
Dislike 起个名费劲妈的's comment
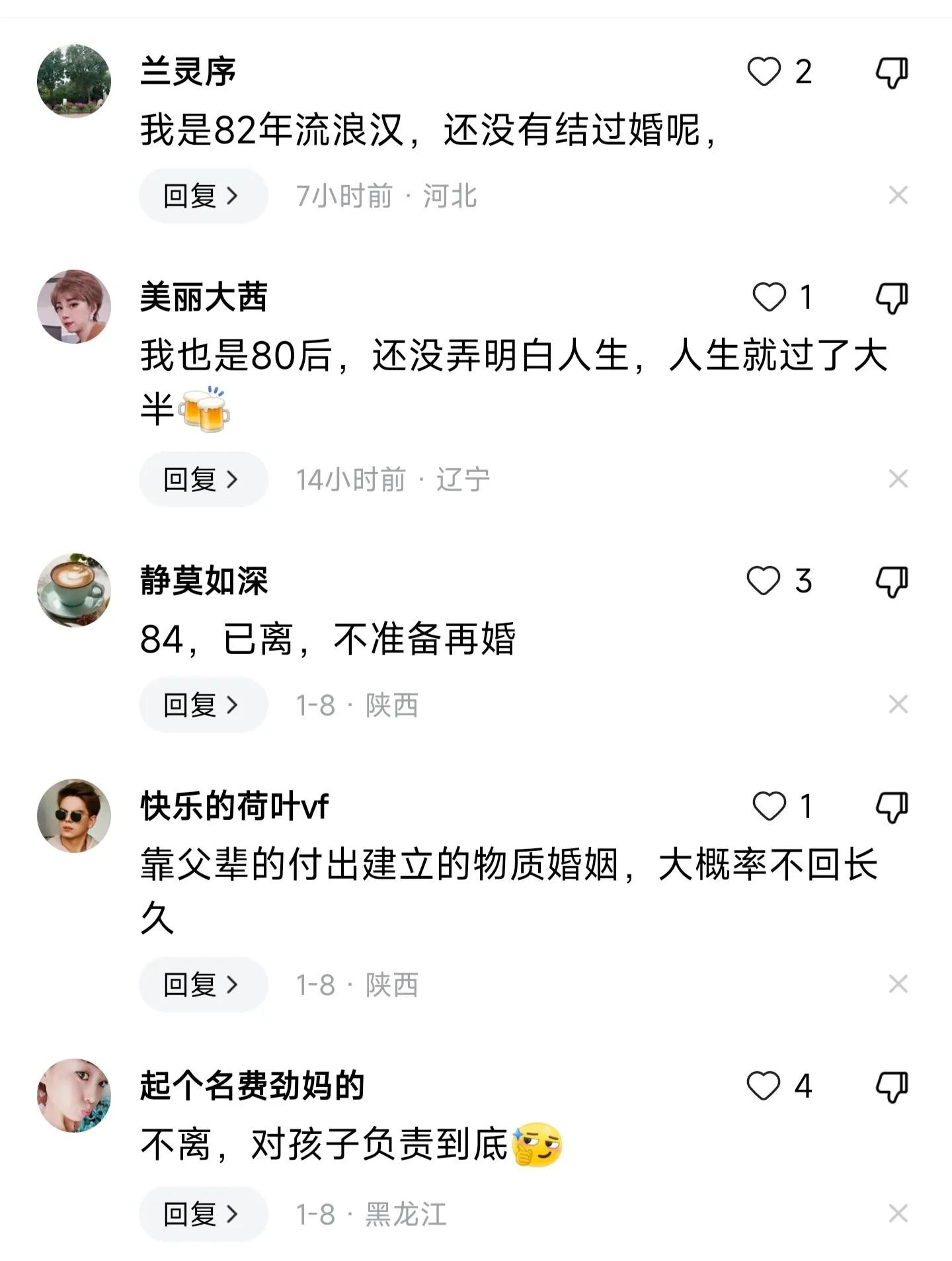click(x=891, y=1086)
